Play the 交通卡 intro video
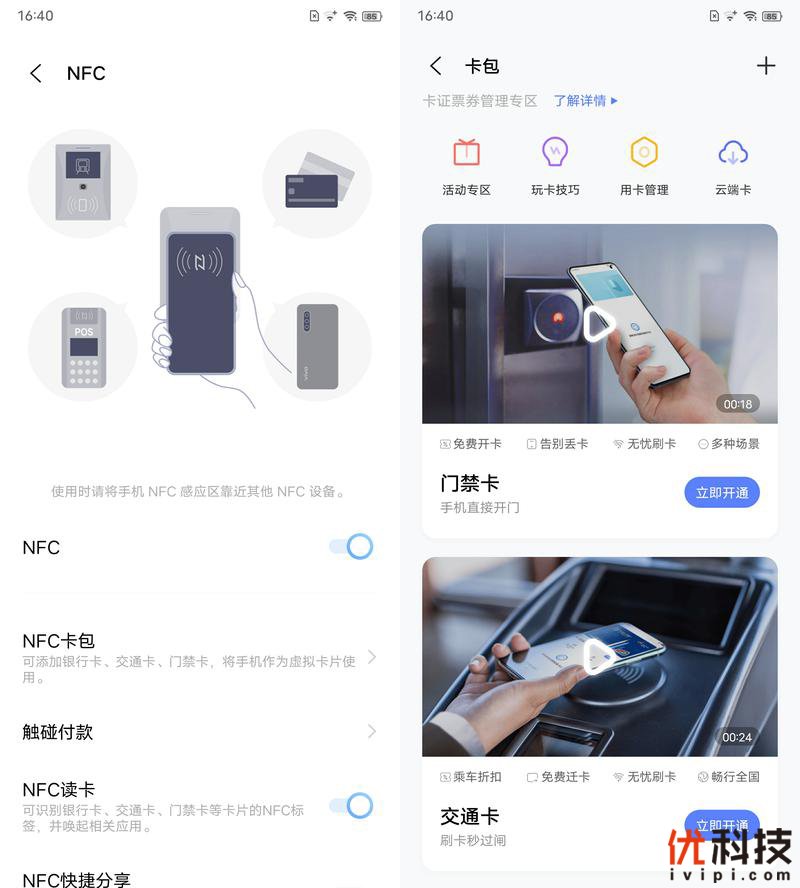800x888 pixels. tap(599, 656)
